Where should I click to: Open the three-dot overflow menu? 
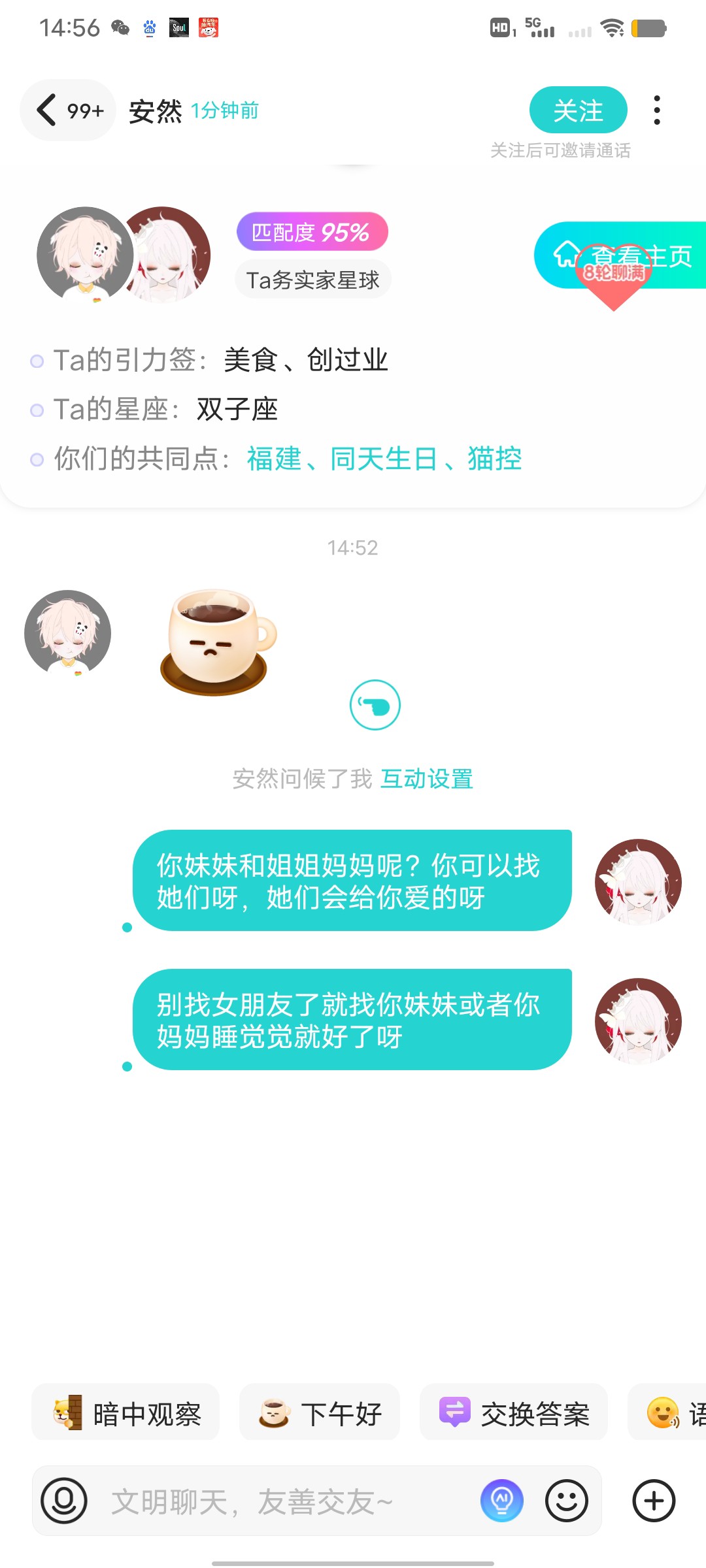657,110
